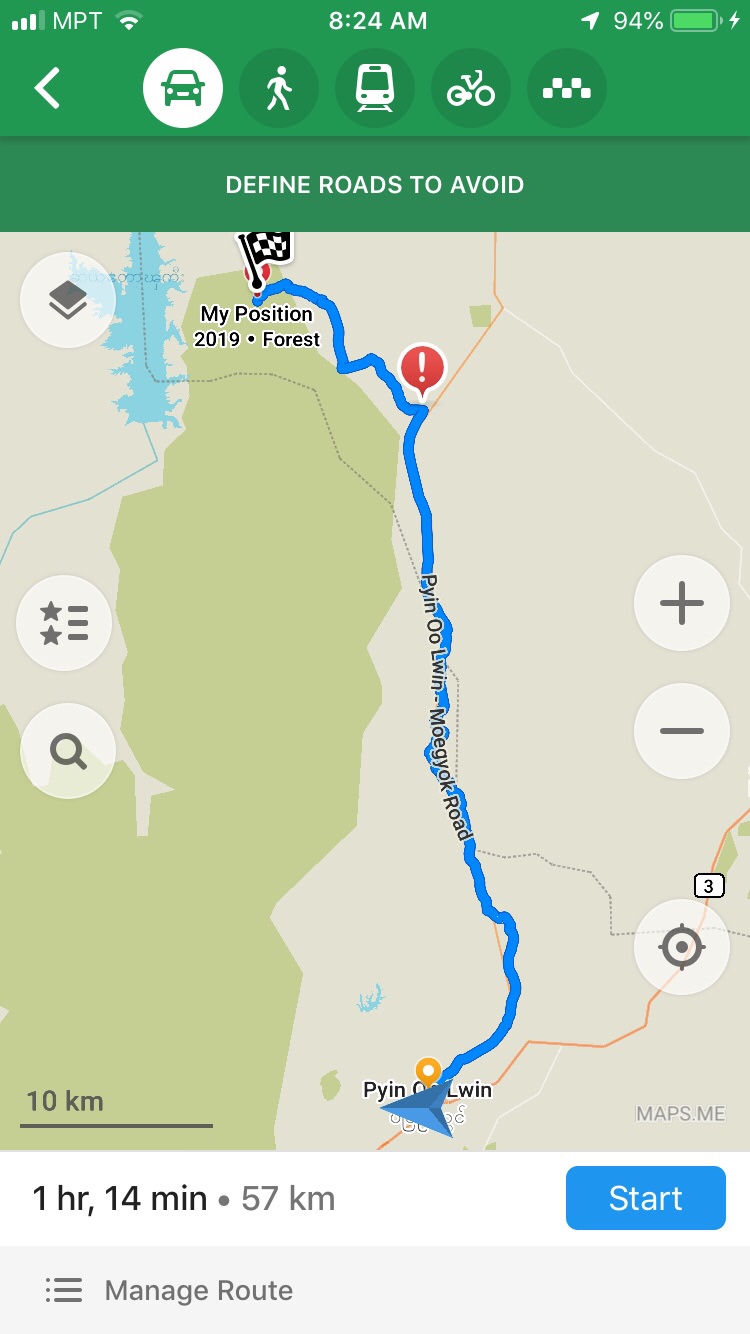Tap Define Roads to Avoid
This screenshot has width=750, height=1334.
click(x=375, y=185)
